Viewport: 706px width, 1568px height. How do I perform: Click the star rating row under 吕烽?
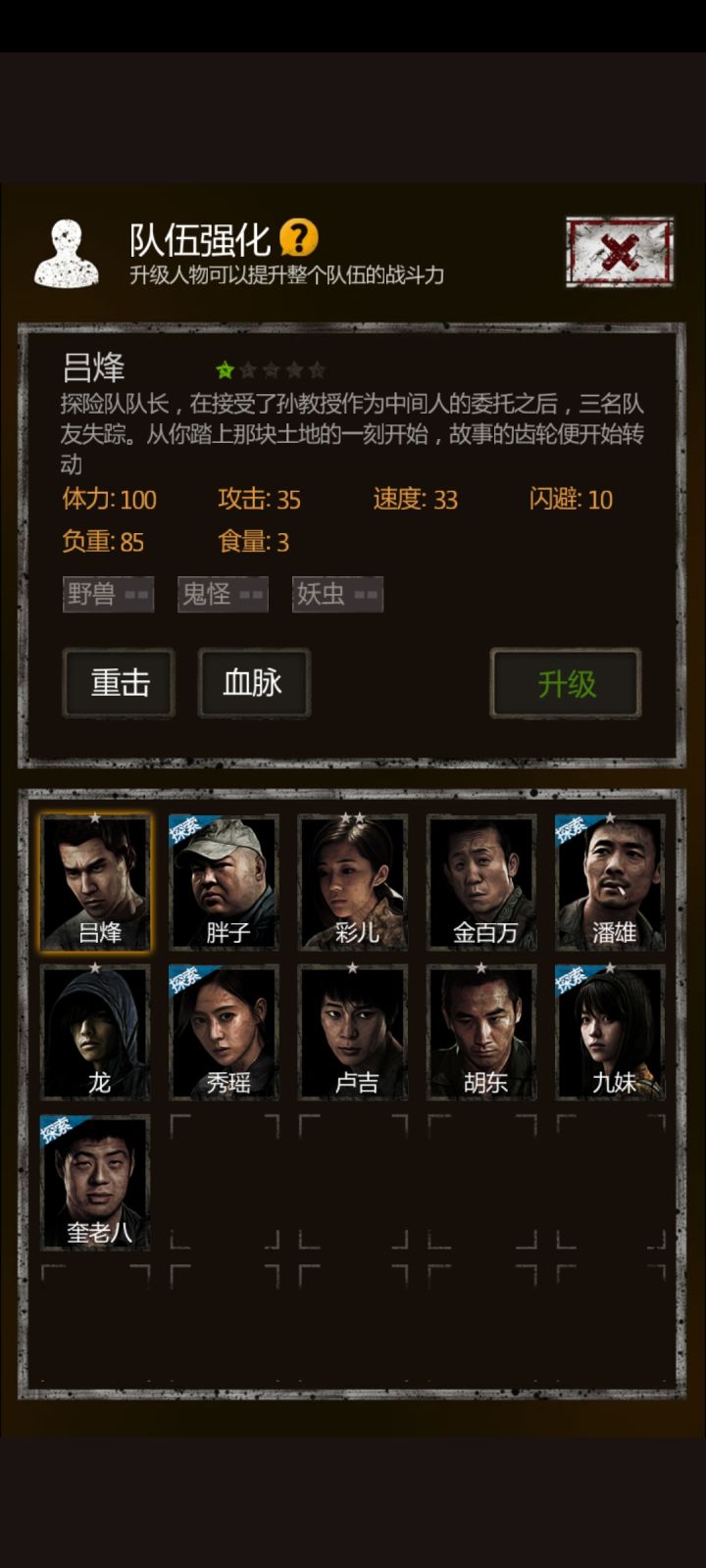270,369
